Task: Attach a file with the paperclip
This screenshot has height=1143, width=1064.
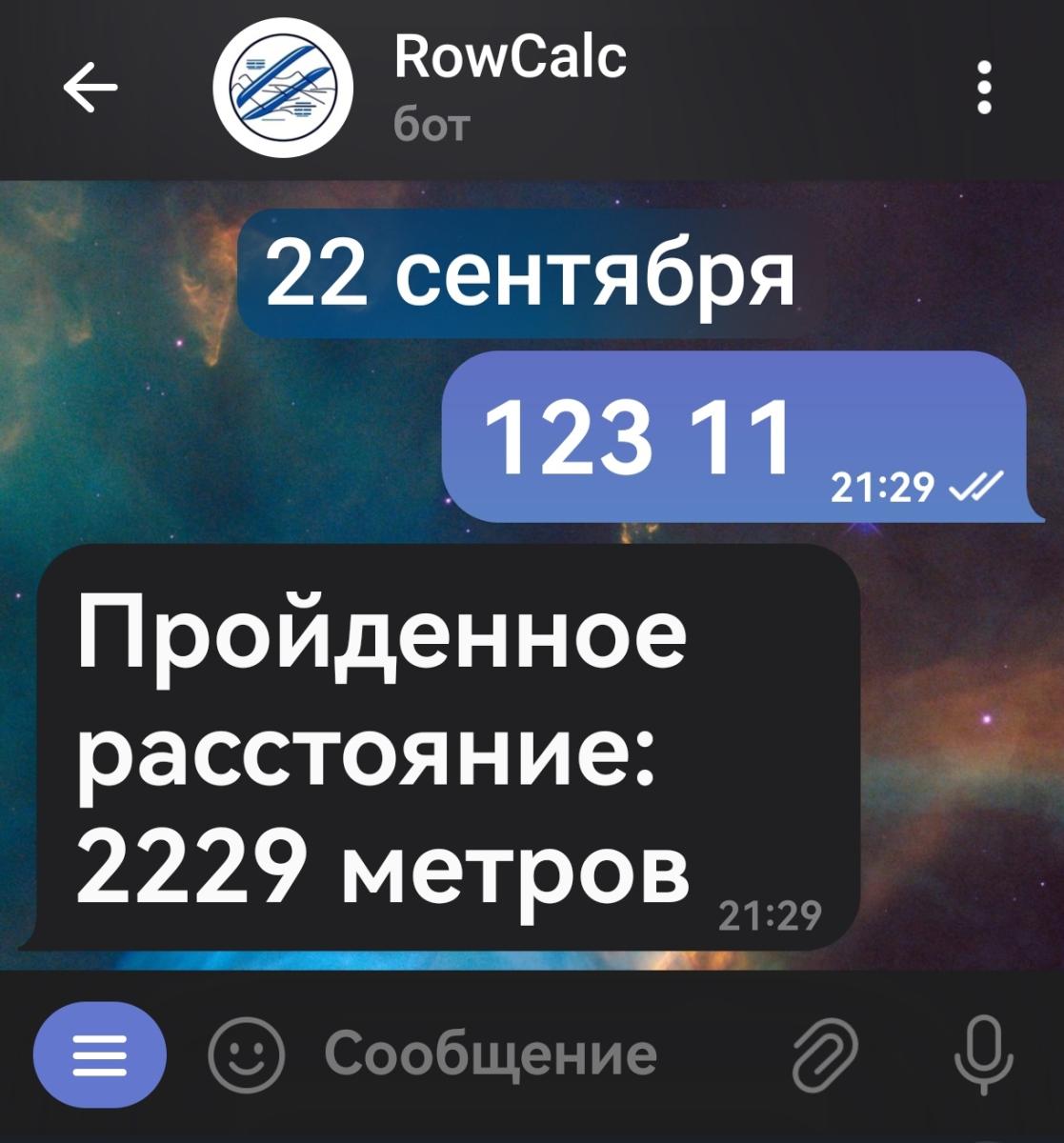Action: [825, 1055]
